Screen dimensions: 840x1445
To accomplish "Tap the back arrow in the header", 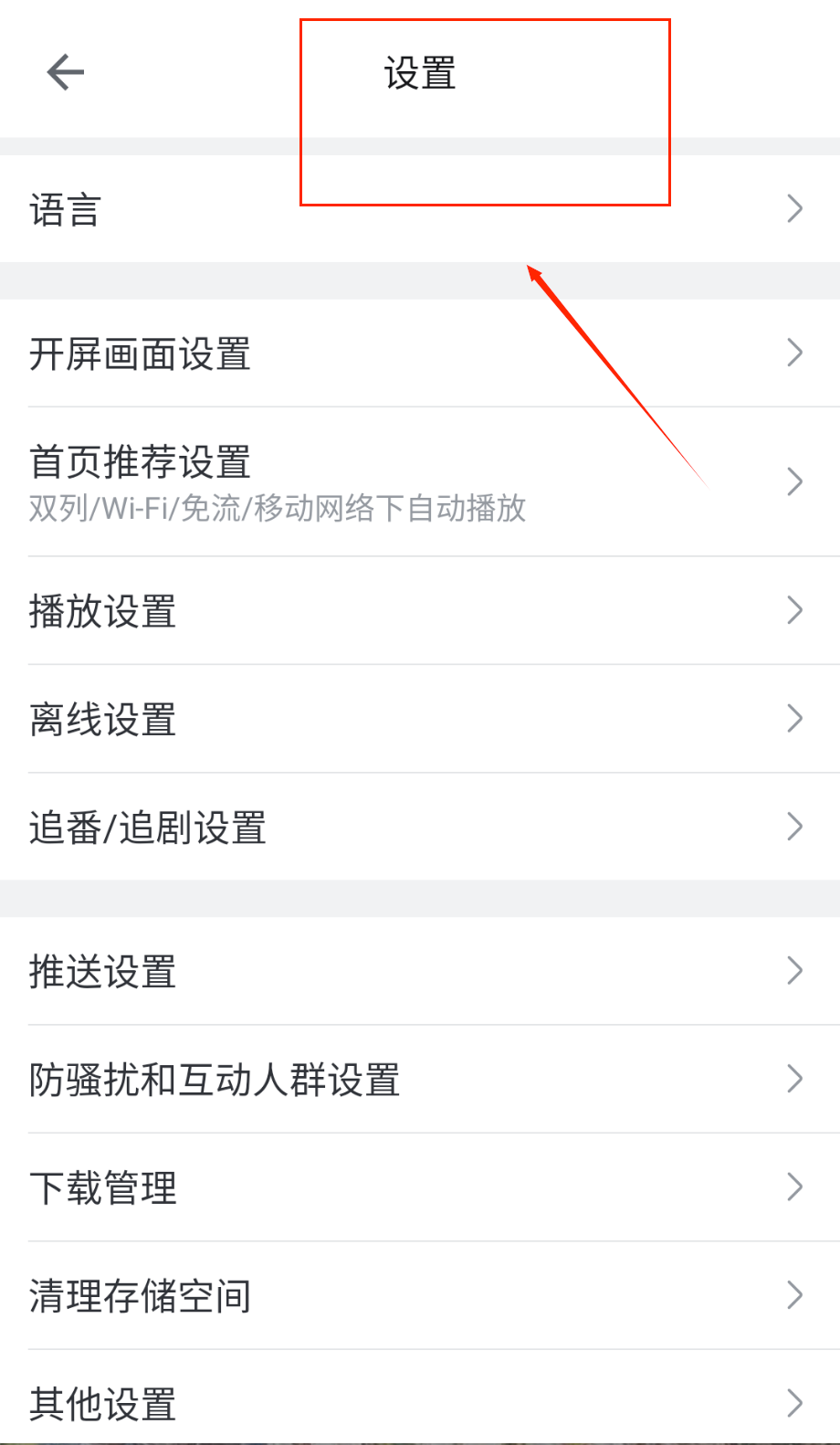I will point(66,72).
